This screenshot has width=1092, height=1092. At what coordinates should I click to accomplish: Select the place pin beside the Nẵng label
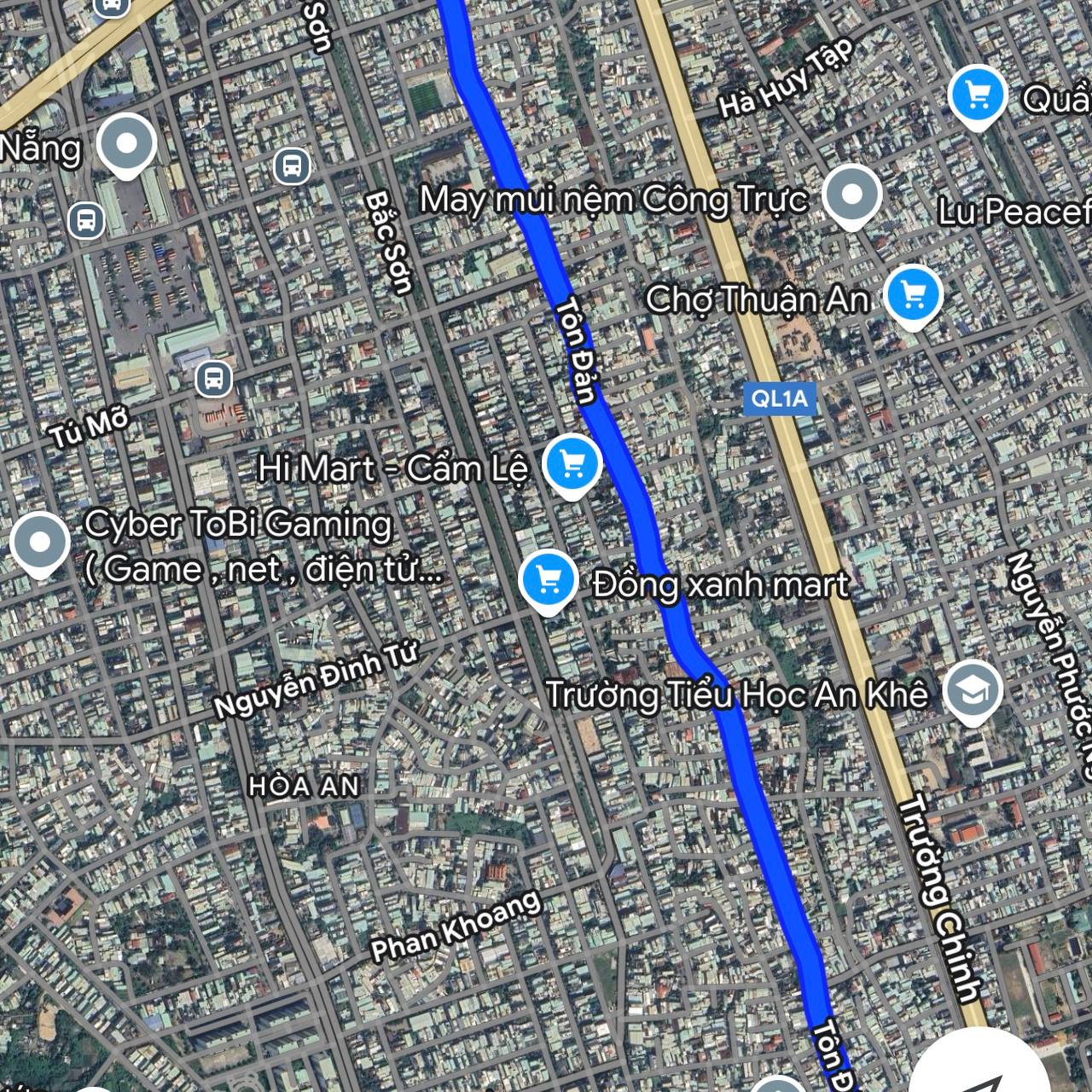coord(126,144)
